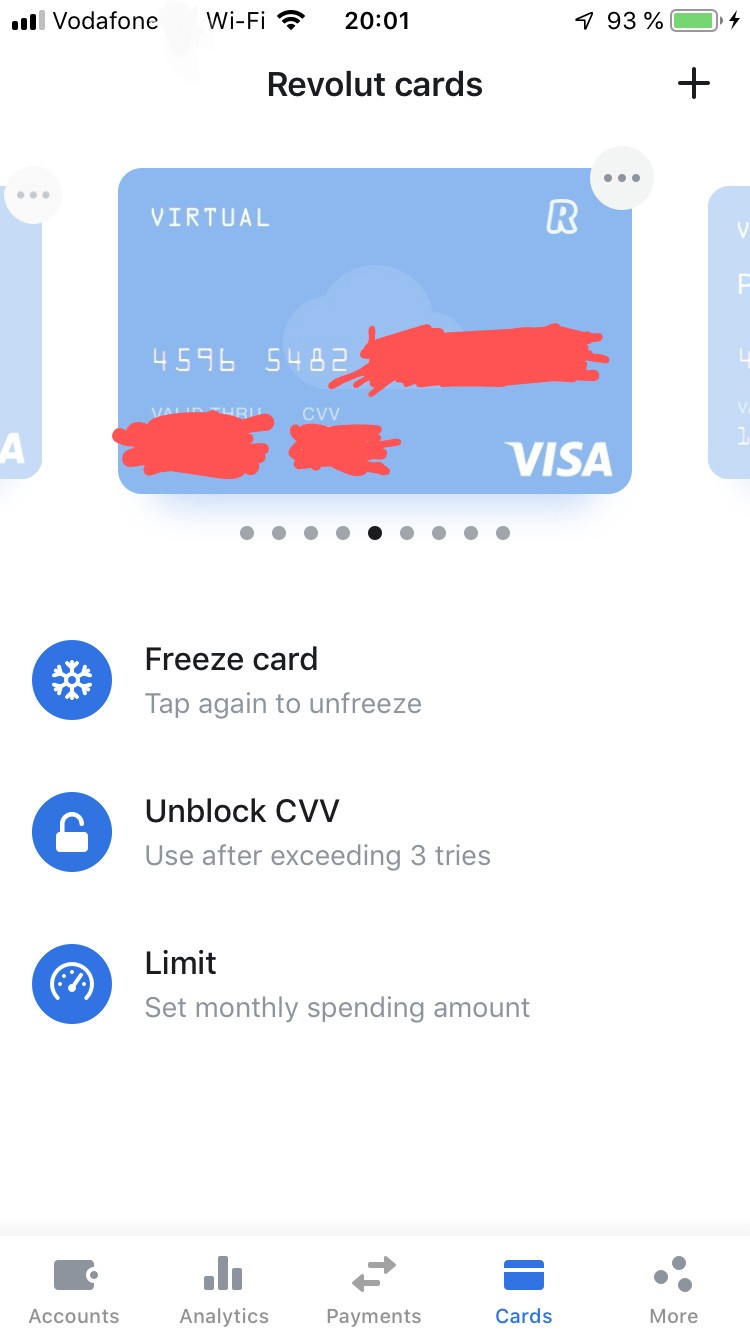Add a new card with plus icon
The height and width of the screenshot is (1334, 750).
693,85
